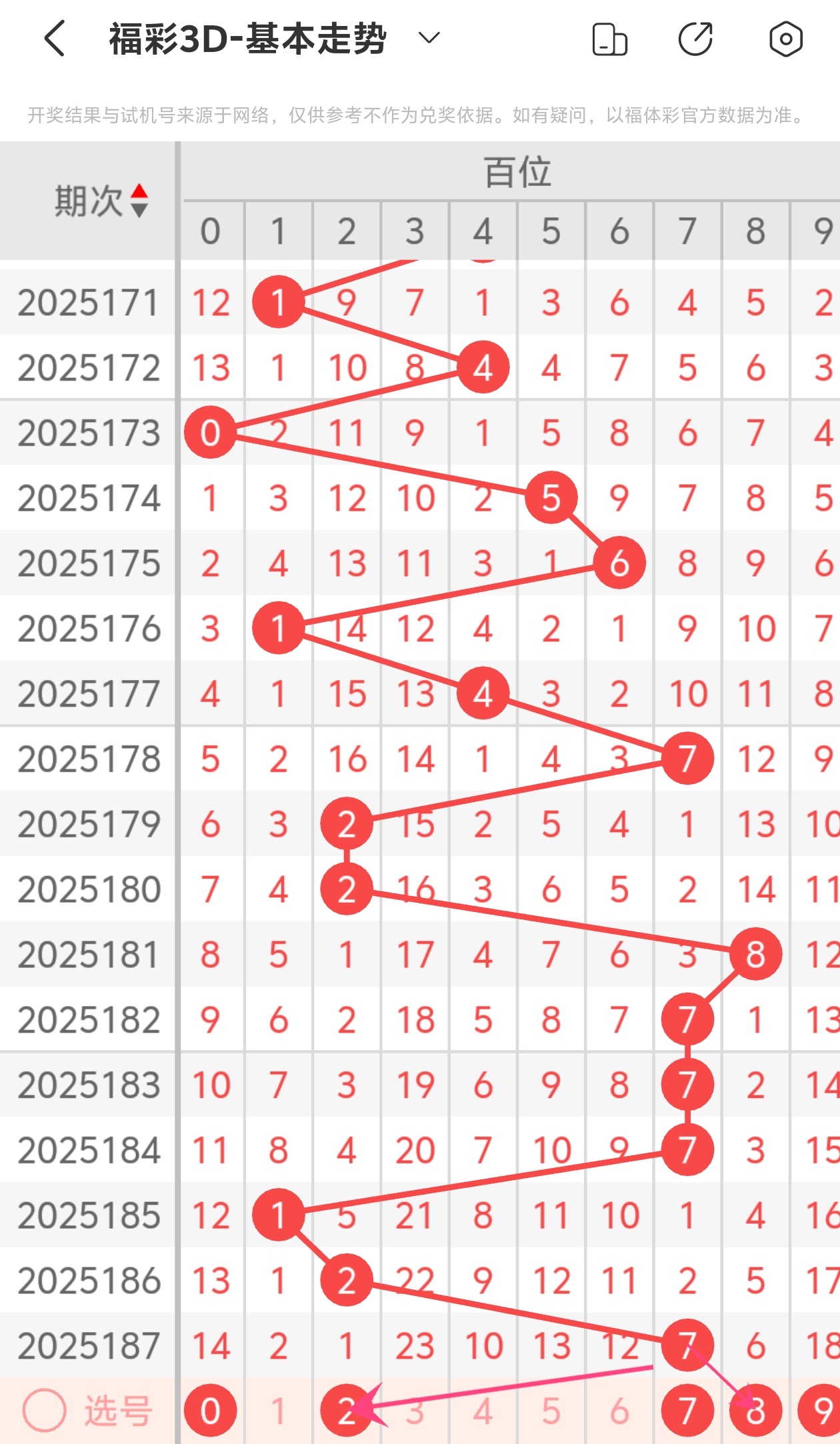Expand the 福彩3D-基本走势 title dropdown

[x=429, y=38]
